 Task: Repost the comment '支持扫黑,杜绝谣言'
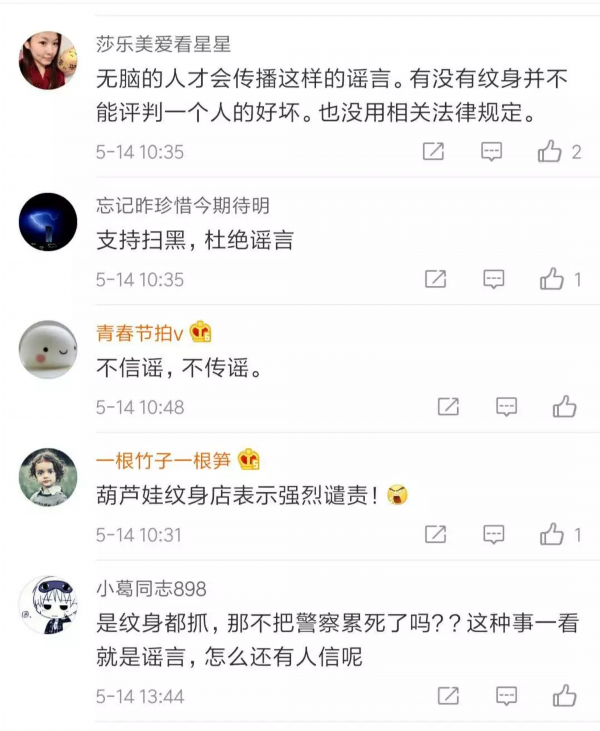435,280
